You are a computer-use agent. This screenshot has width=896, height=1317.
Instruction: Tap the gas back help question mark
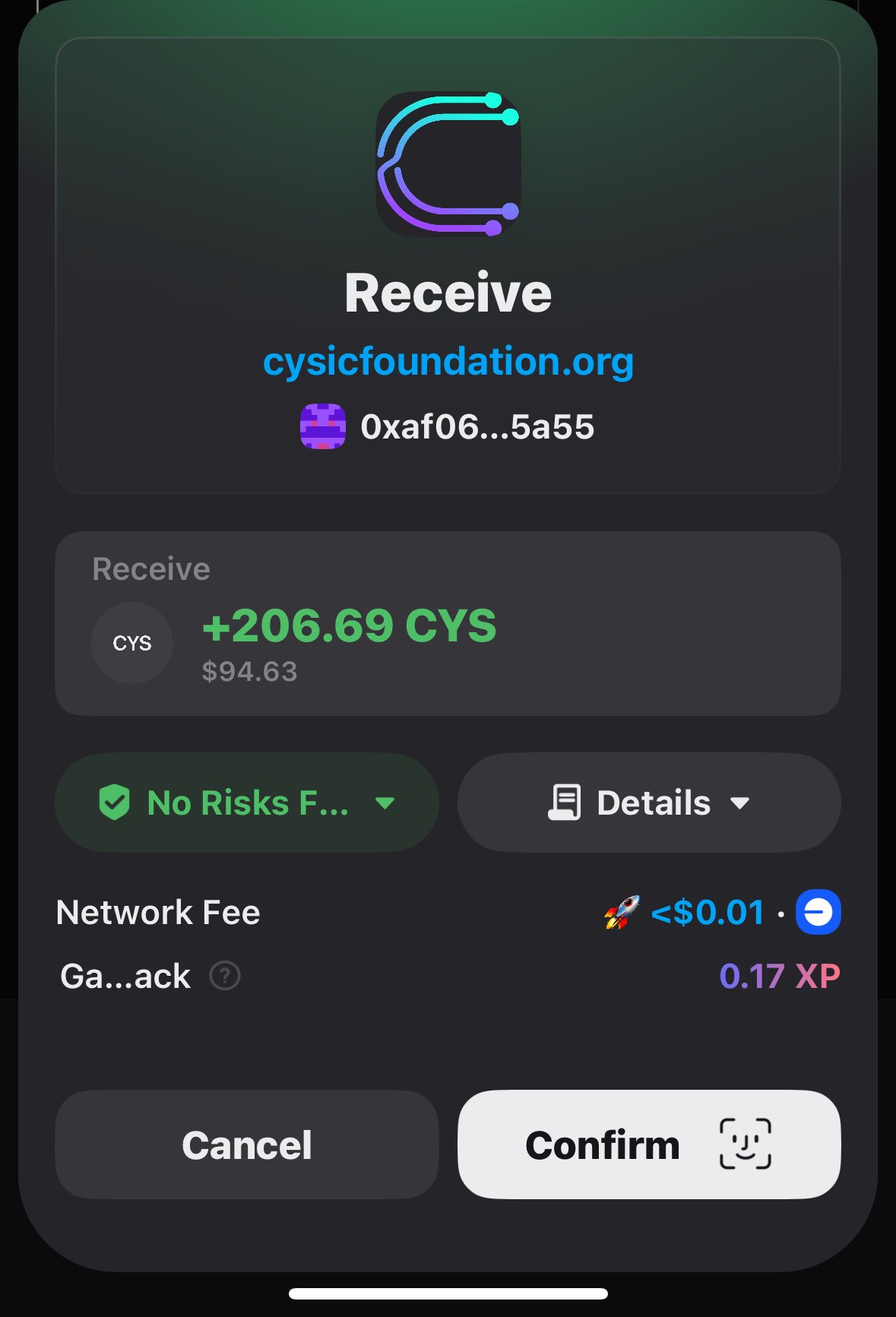pos(225,976)
